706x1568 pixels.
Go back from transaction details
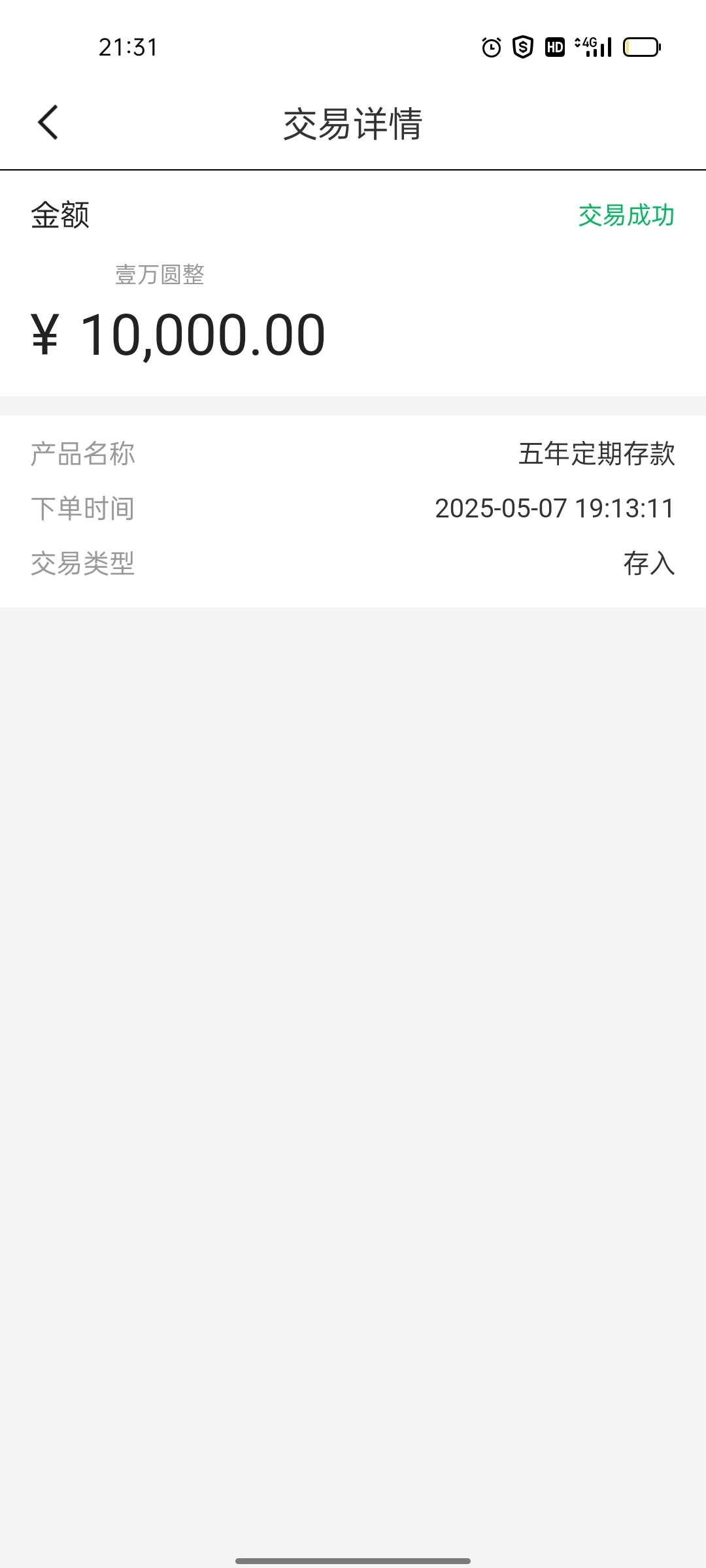click(48, 122)
